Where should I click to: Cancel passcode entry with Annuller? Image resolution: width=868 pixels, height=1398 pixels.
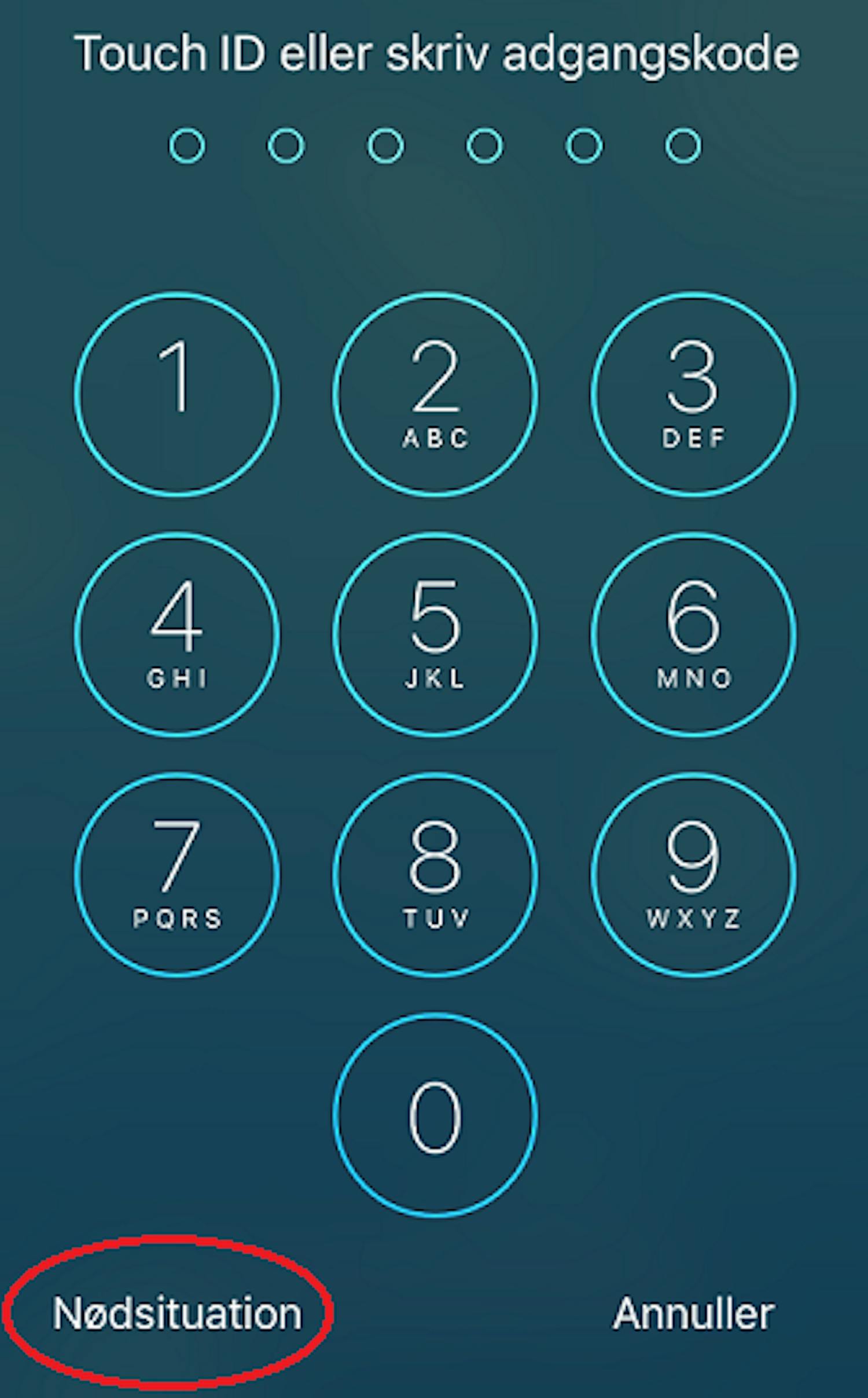693,1313
